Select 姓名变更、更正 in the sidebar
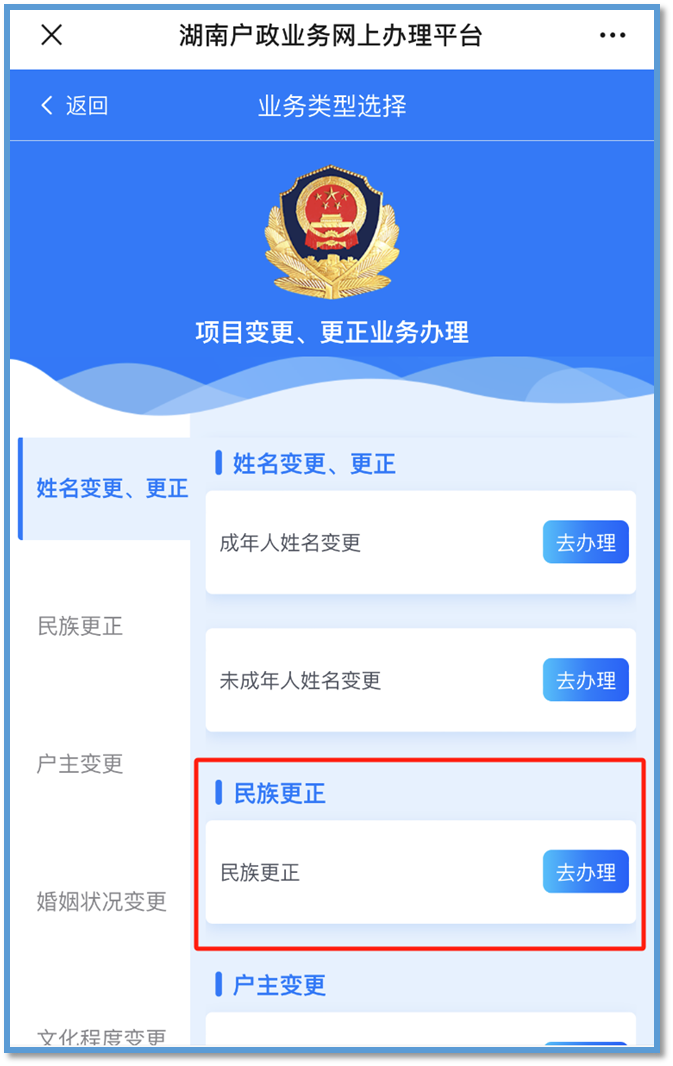The image size is (673, 1066). click(x=111, y=489)
